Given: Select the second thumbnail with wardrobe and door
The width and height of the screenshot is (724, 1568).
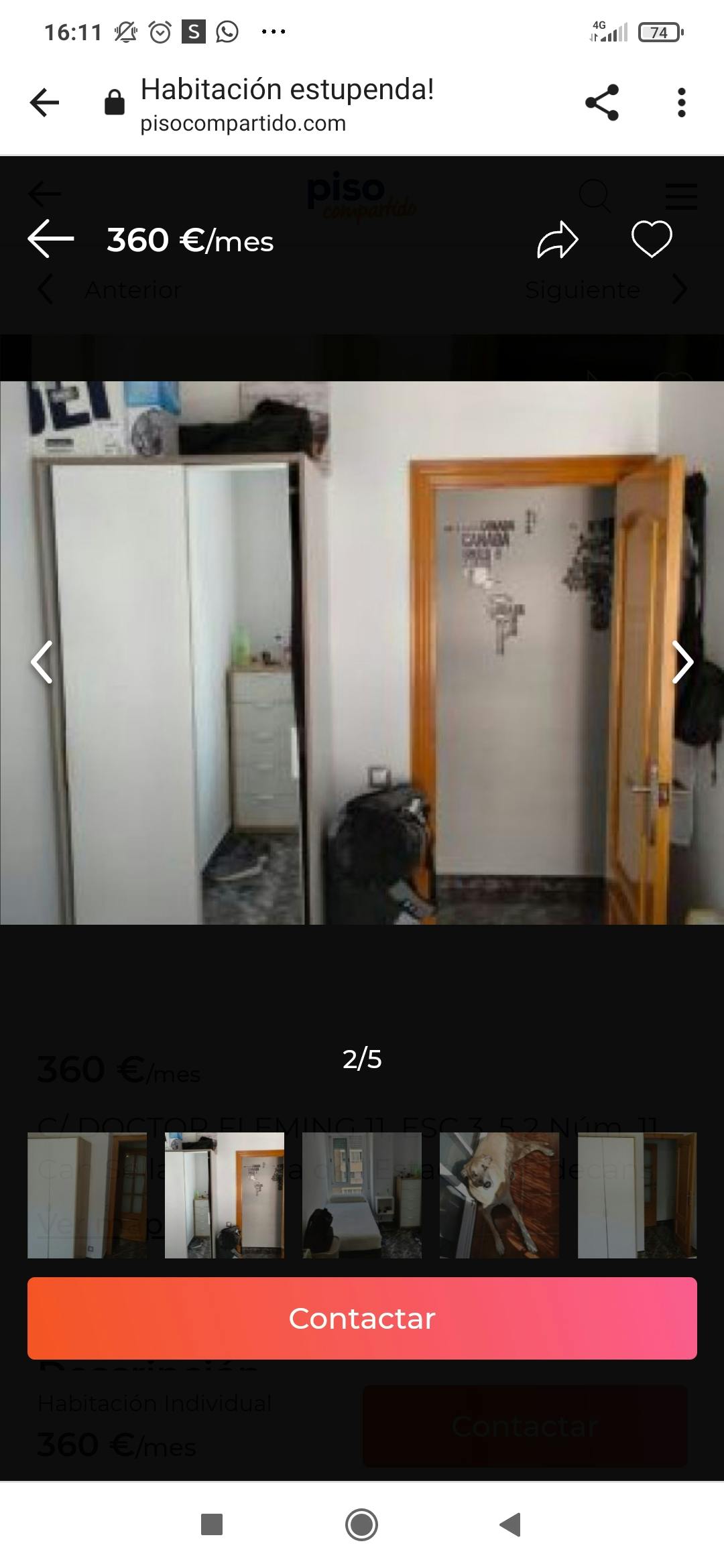Looking at the screenshot, I should pos(225,1195).
